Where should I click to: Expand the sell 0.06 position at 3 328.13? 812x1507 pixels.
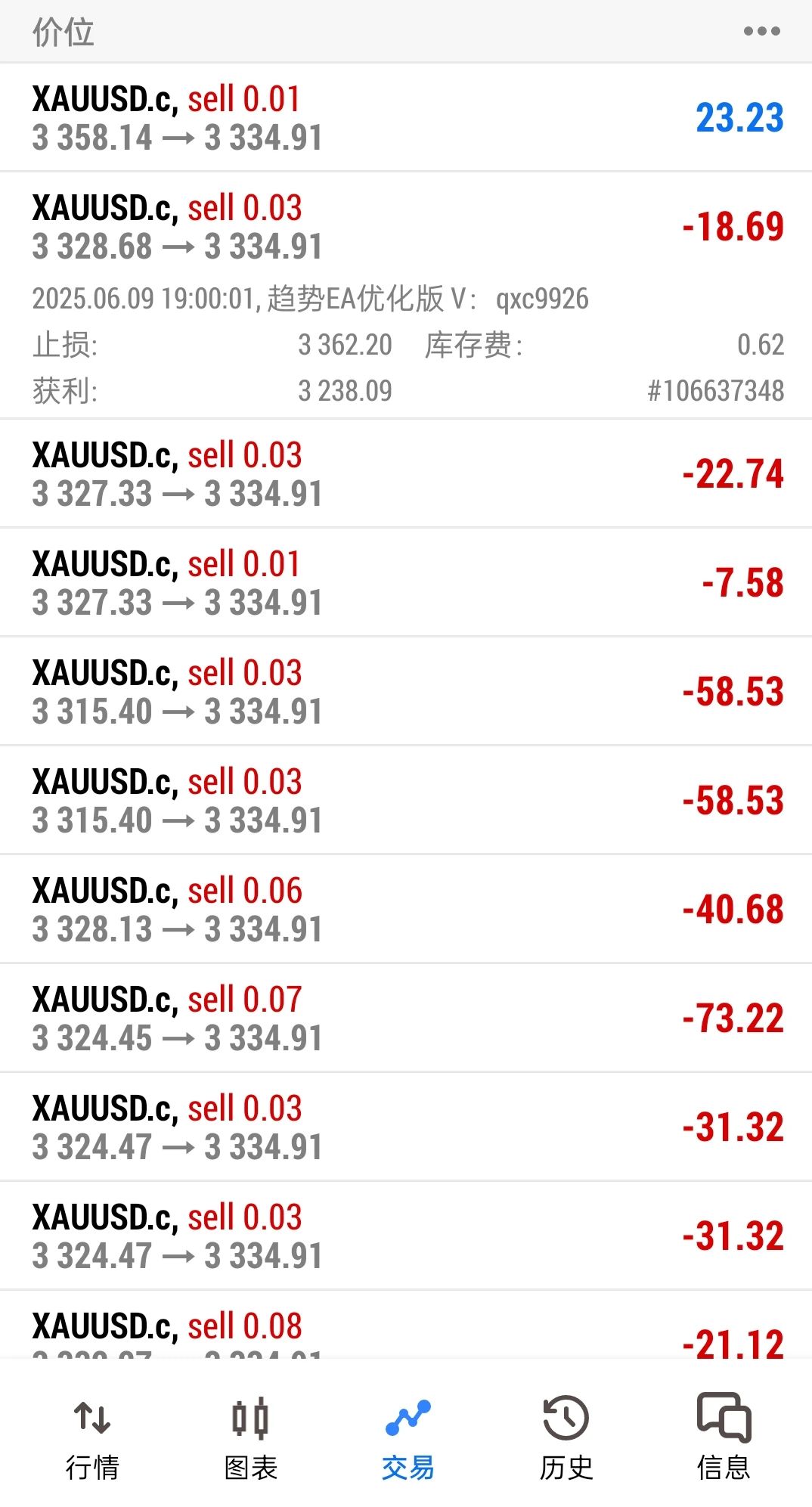pyautogui.click(x=406, y=910)
